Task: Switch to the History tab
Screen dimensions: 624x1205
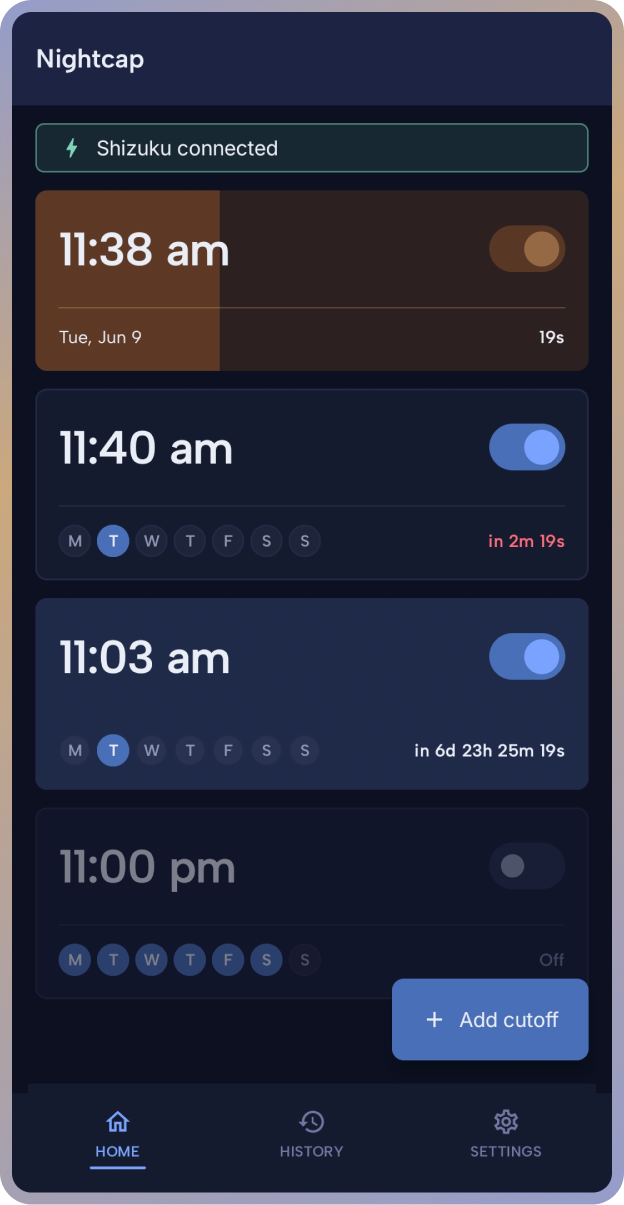Action: pyautogui.click(x=311, y=1134)
